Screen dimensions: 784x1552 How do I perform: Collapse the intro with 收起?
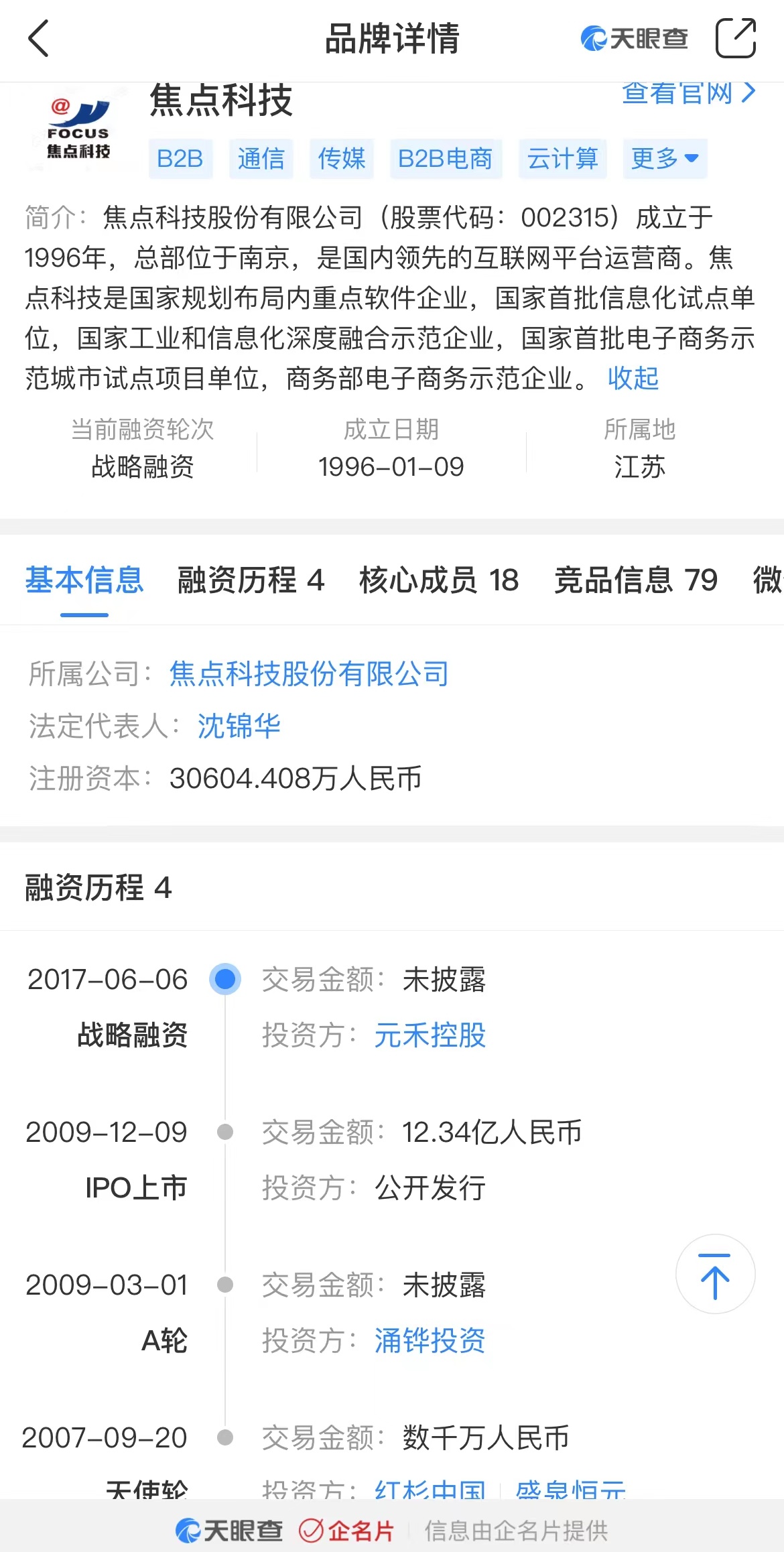(633, 379)
